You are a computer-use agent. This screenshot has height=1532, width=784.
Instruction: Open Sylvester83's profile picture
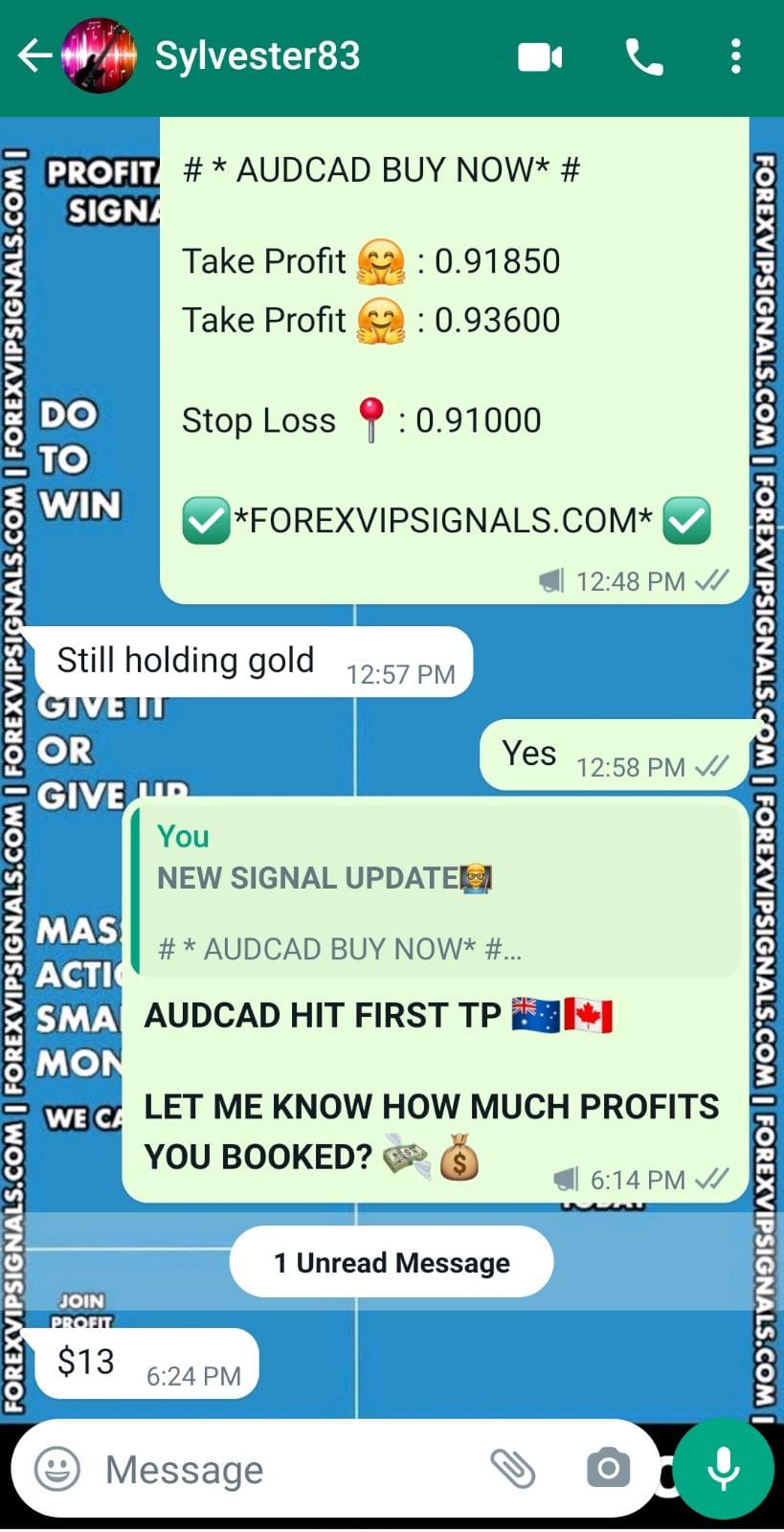(x=99, y=56)
